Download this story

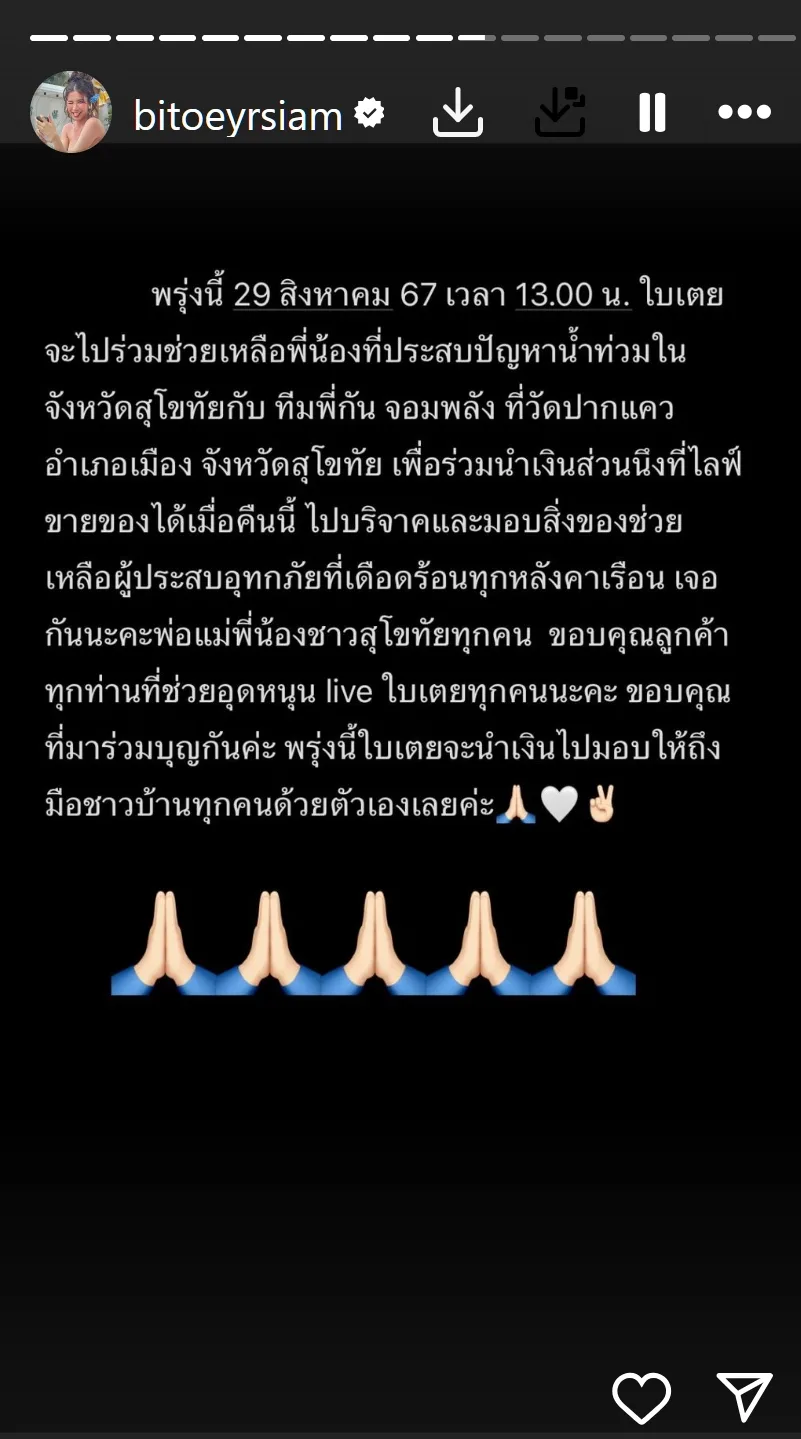(x=457, y=112)
